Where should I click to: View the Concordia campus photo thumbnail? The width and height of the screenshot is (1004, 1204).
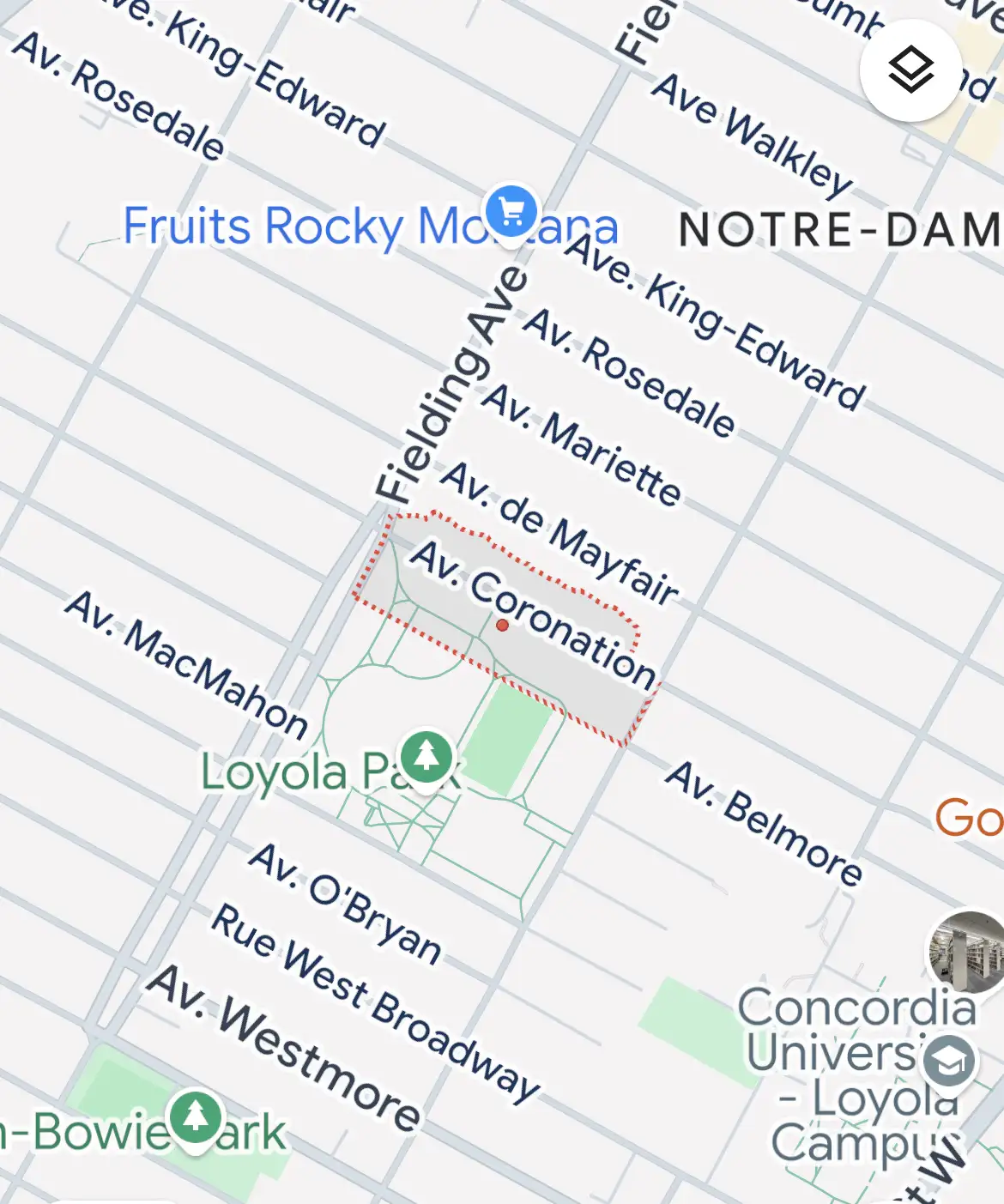(x=969, y=950)
